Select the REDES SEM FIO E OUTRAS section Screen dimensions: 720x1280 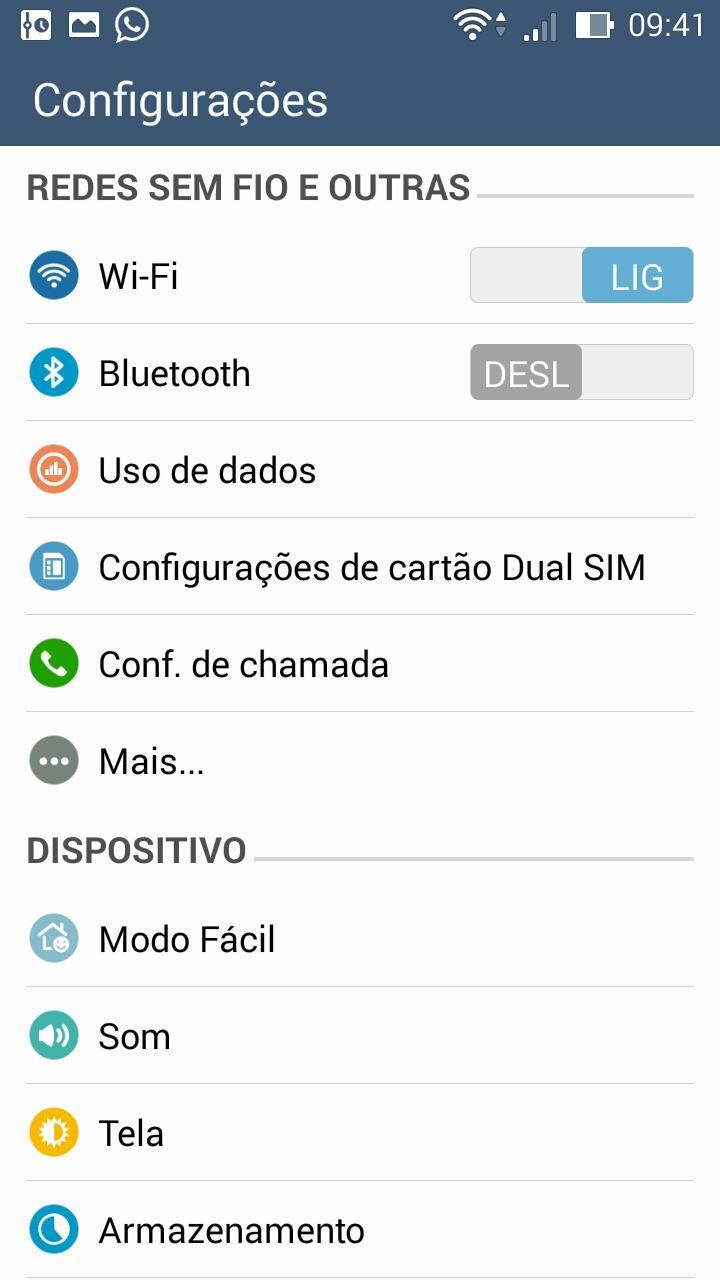pos(250,187)
